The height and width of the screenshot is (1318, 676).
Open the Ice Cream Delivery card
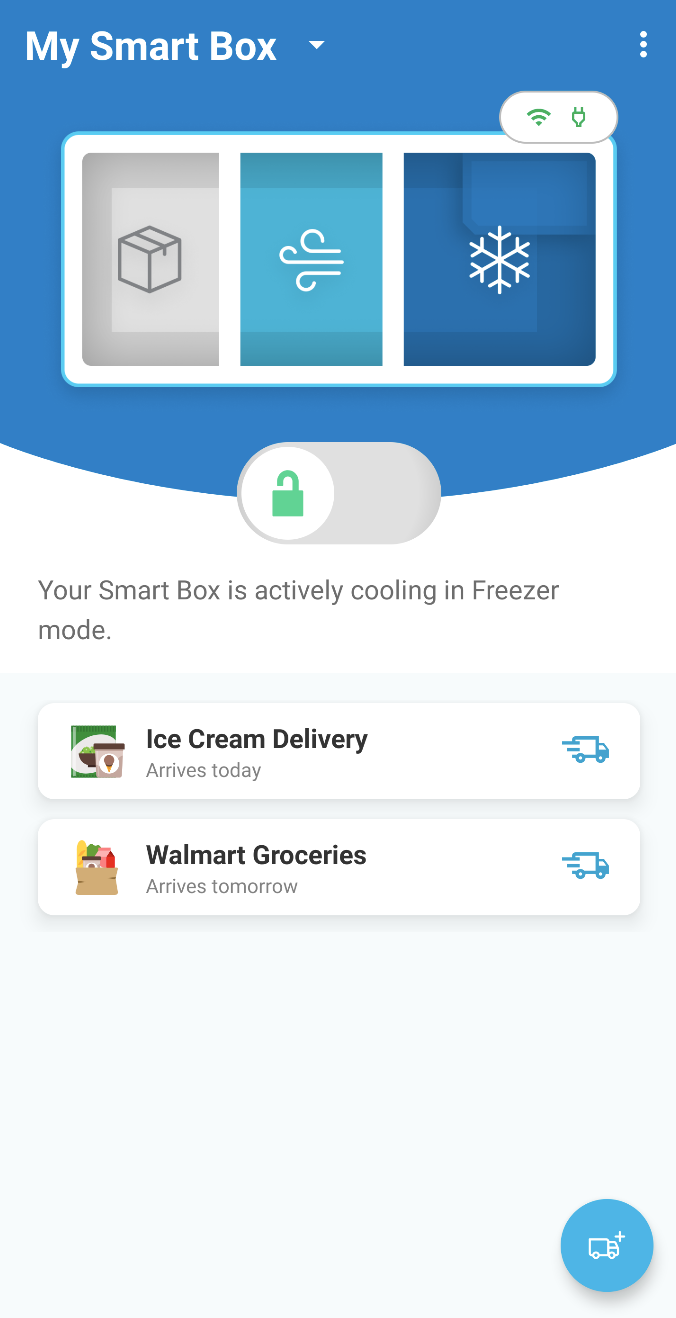[339, 751]
